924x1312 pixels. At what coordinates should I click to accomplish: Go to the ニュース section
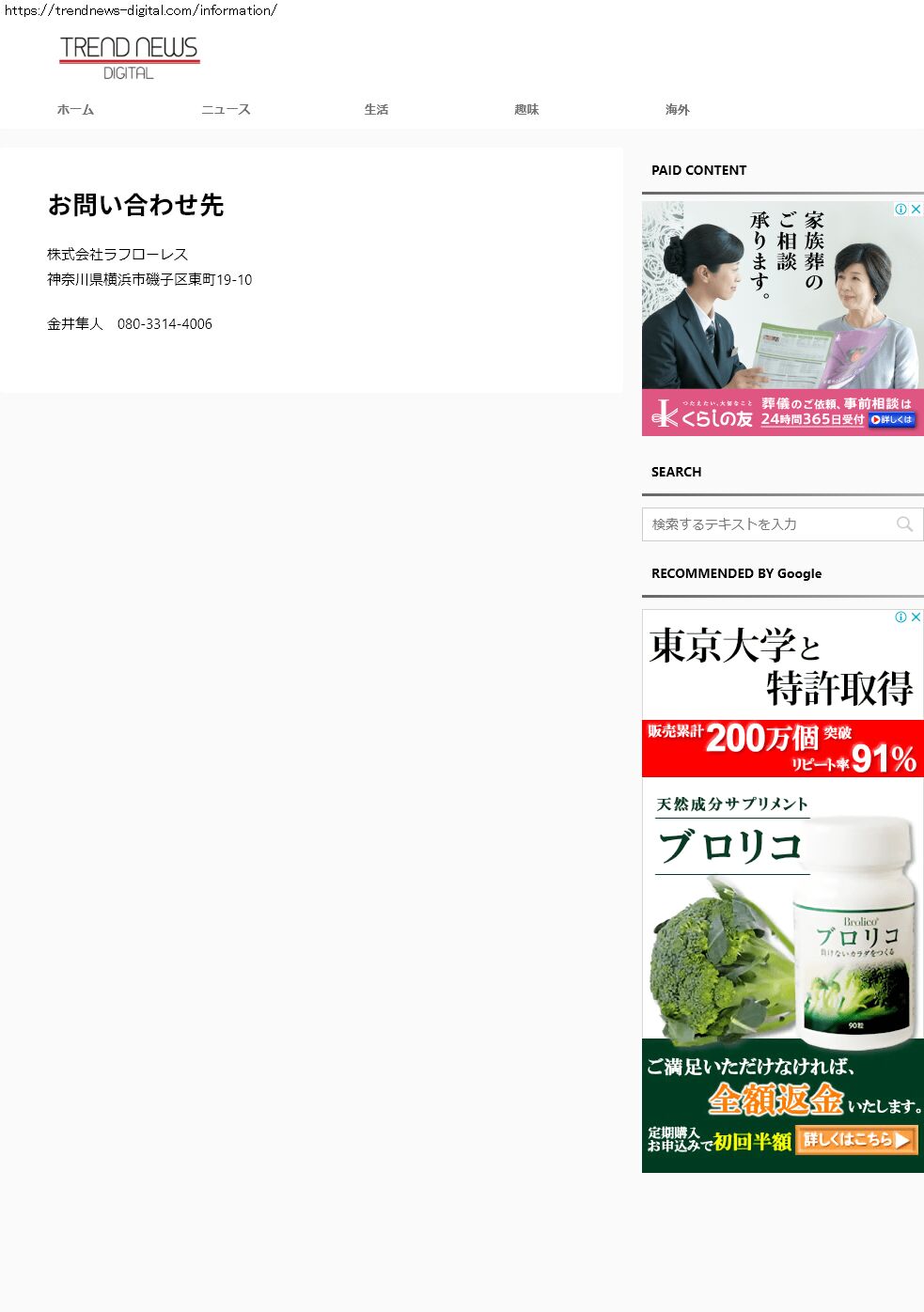(x=226, y=110)
